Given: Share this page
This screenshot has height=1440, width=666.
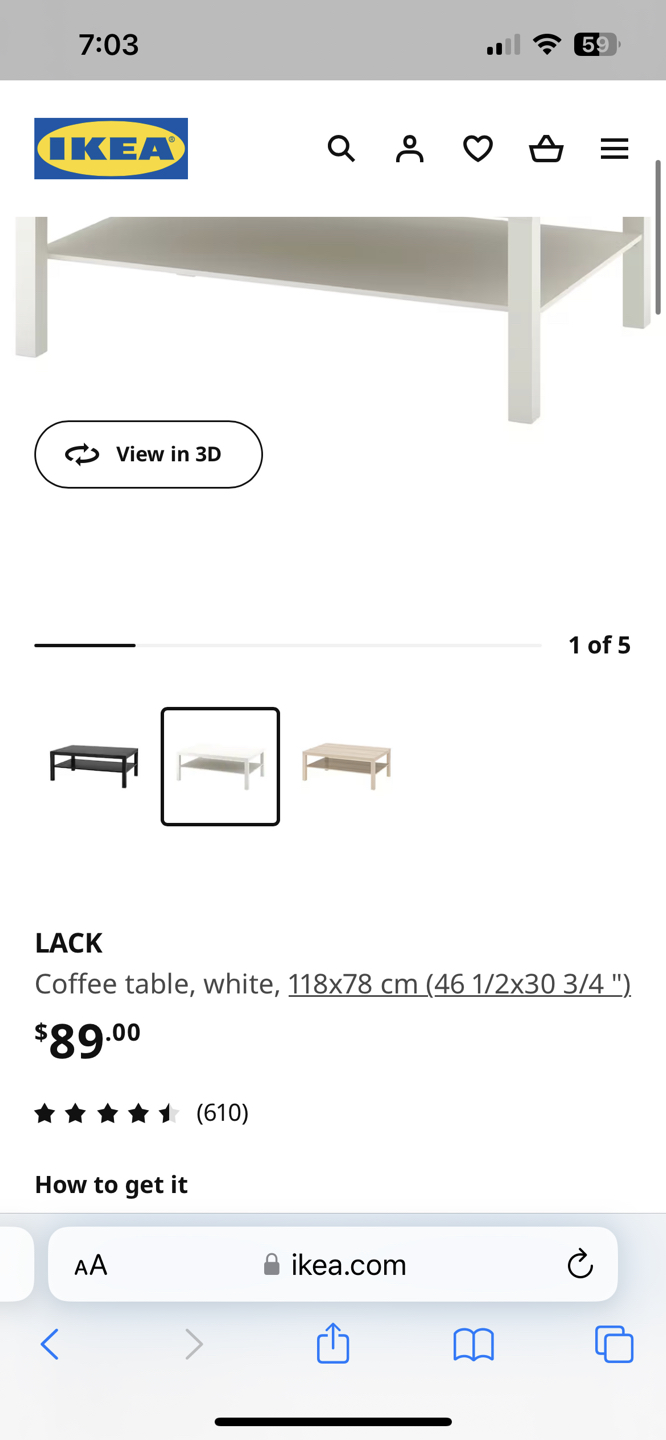Looking at the screenshot, I should point(333,1344).
